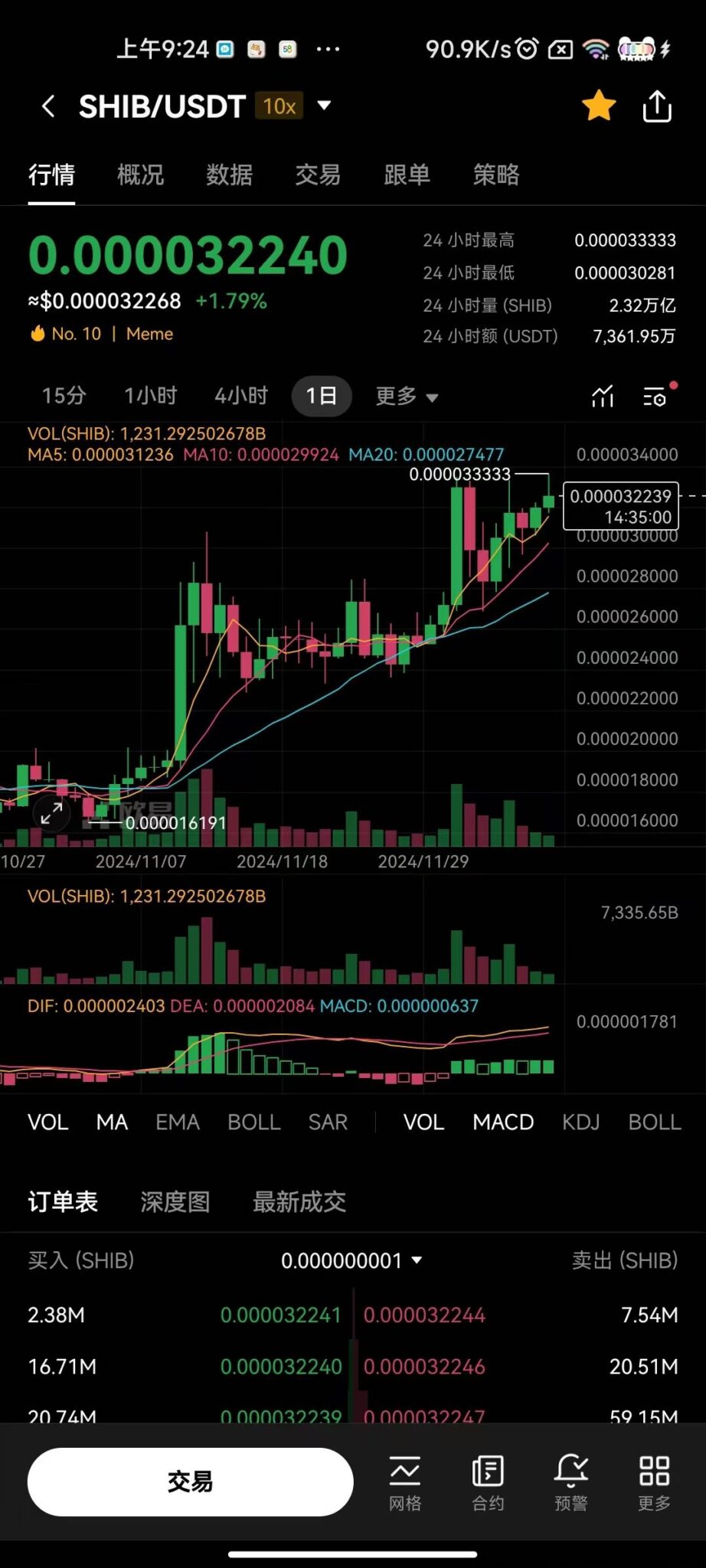
Task: Expand the chart to fullscreen
Action: (x=51, y=814)
